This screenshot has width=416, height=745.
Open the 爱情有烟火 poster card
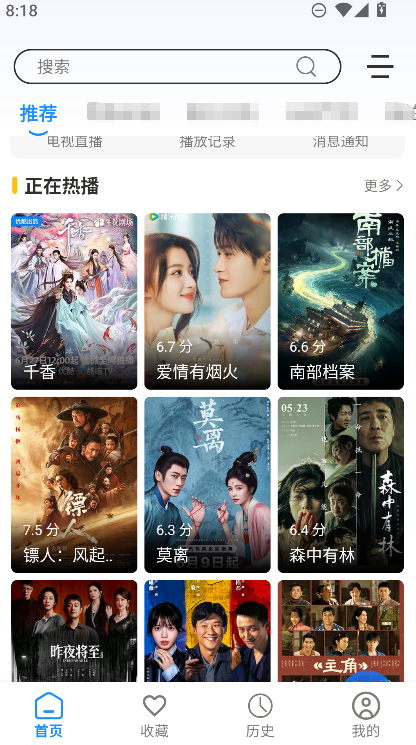[208, 301]
